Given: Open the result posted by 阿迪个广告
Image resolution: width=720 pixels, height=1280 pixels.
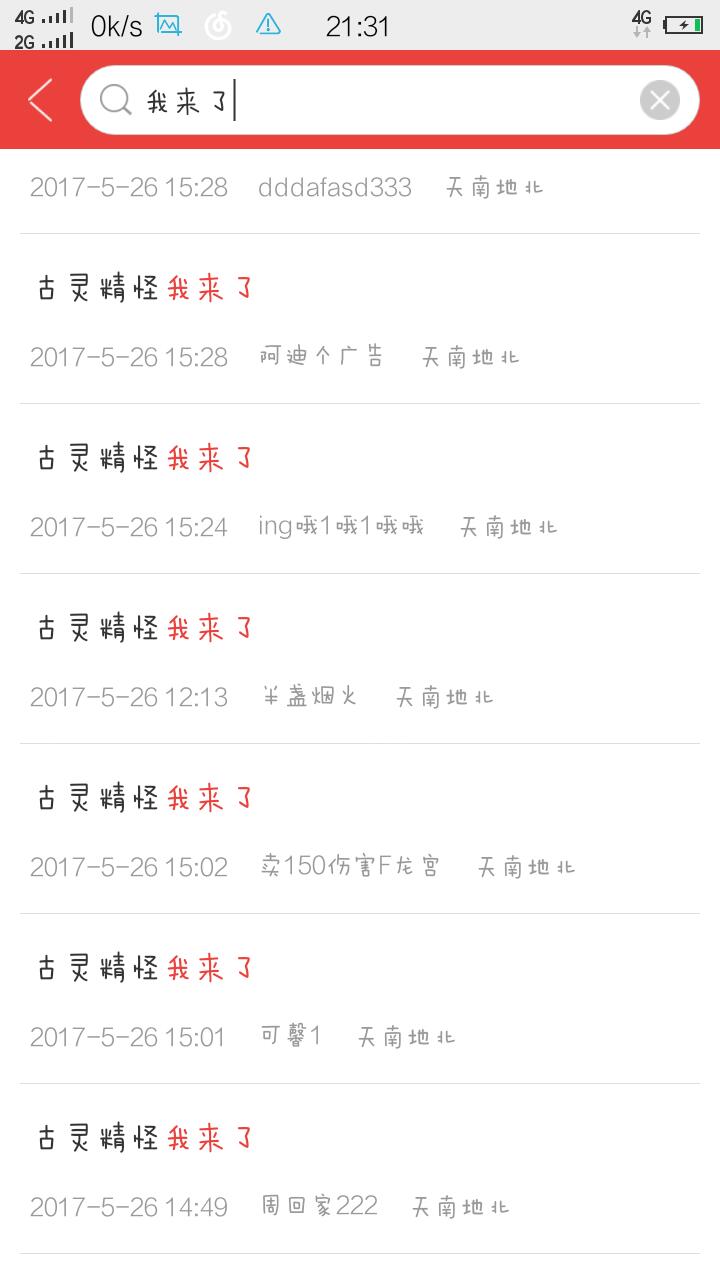Looking at the screenshot, I should pyautogui.click(x=360, y=319).
